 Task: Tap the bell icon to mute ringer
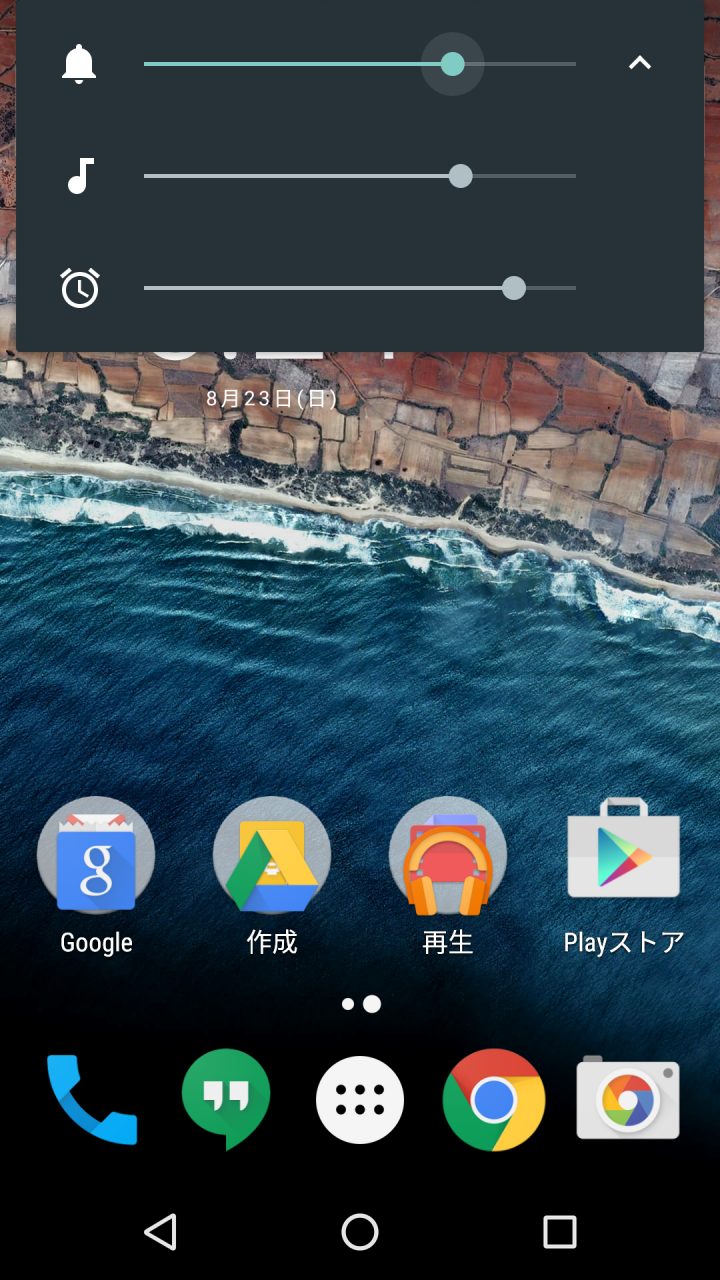click(79, 63)
